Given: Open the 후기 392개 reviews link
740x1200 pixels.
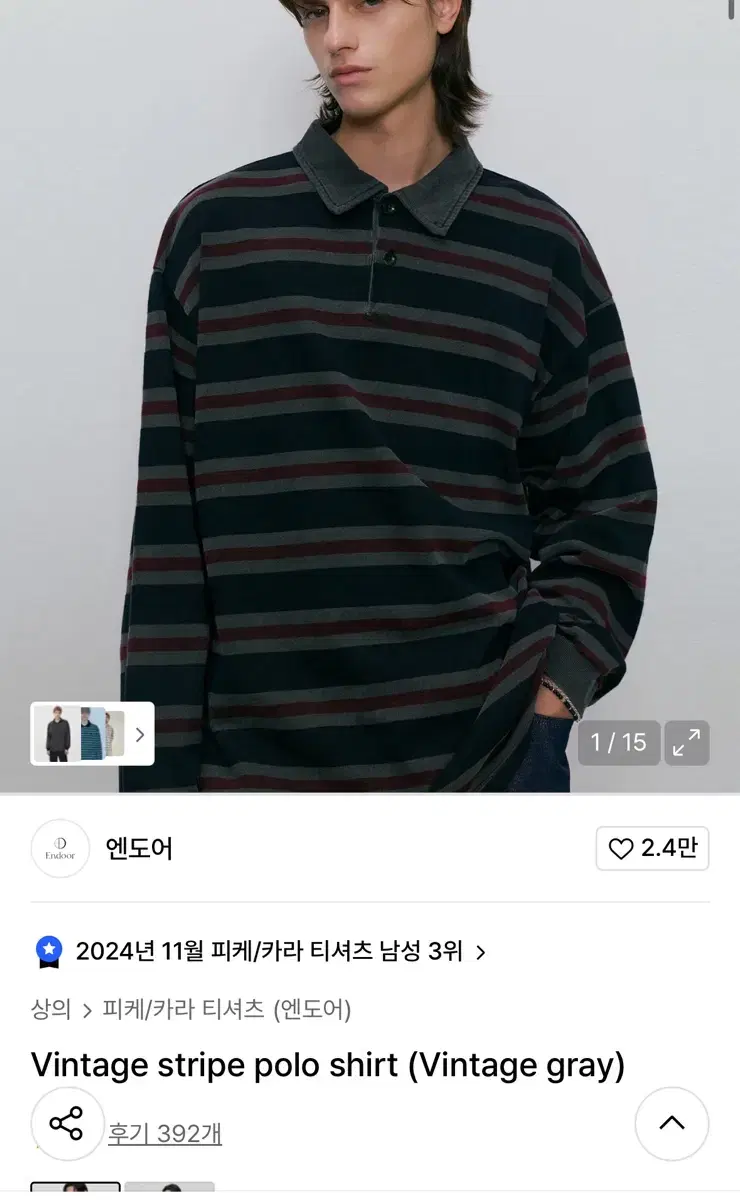Looking at the screenshot, I should coord(166,1132).
